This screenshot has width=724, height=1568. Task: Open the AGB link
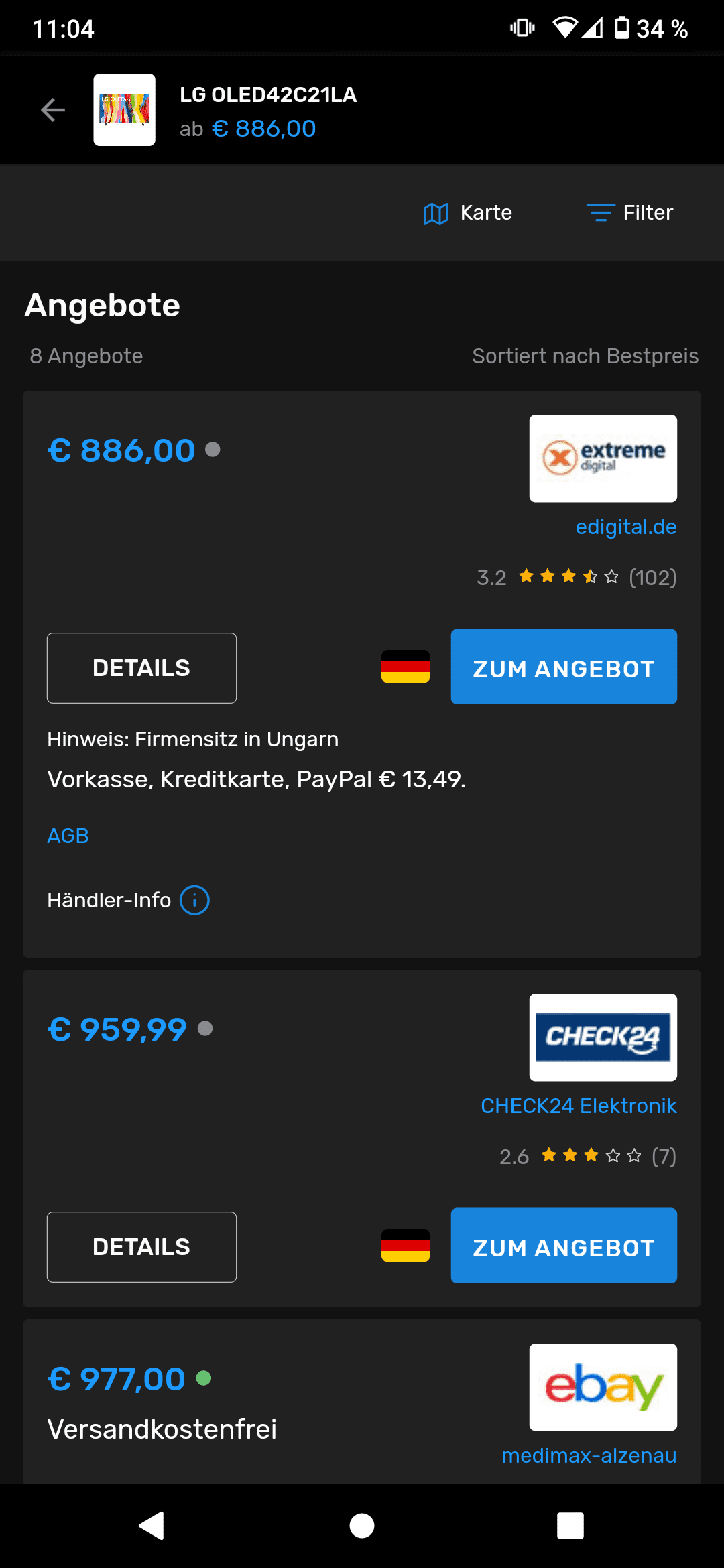pos(68,836)
